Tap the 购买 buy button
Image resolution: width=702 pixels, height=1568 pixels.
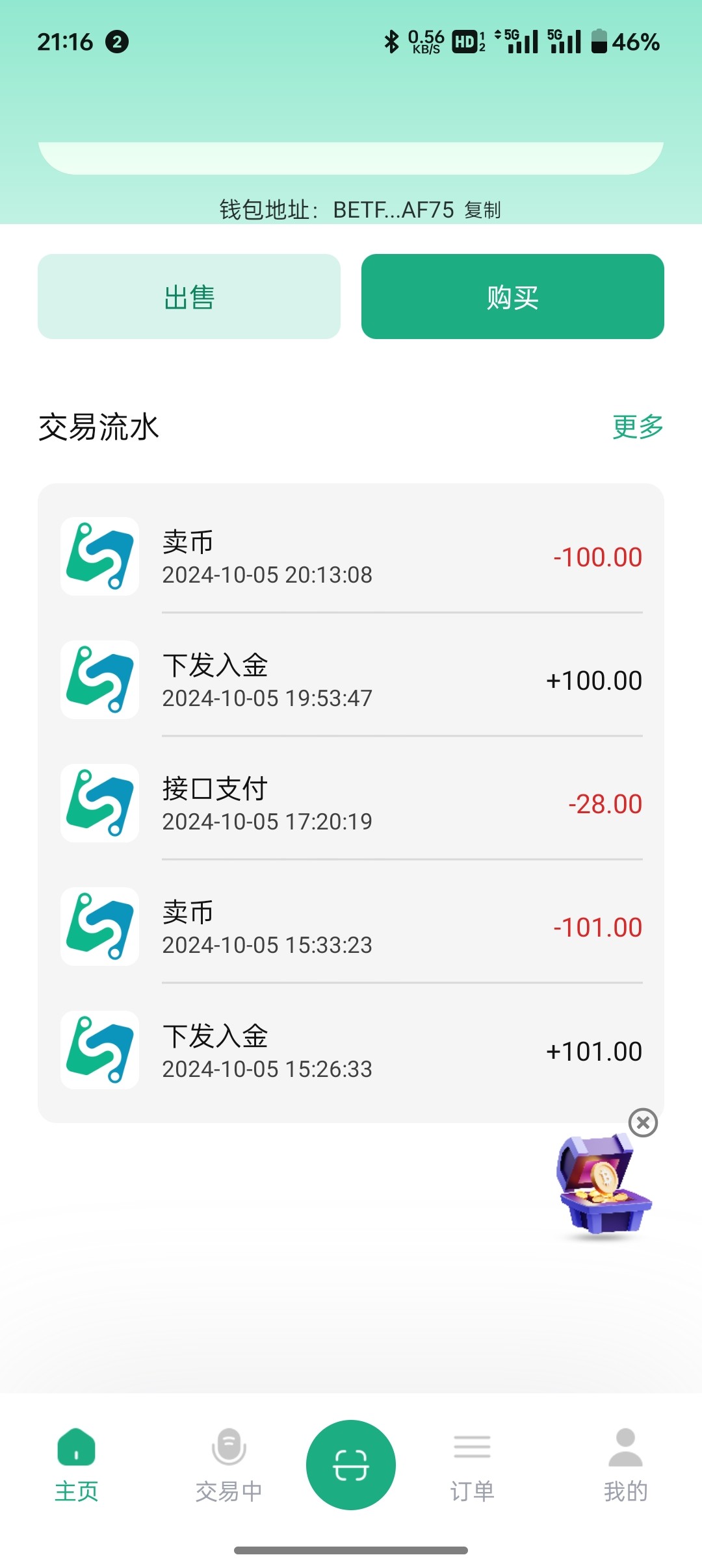click(513, 296)
